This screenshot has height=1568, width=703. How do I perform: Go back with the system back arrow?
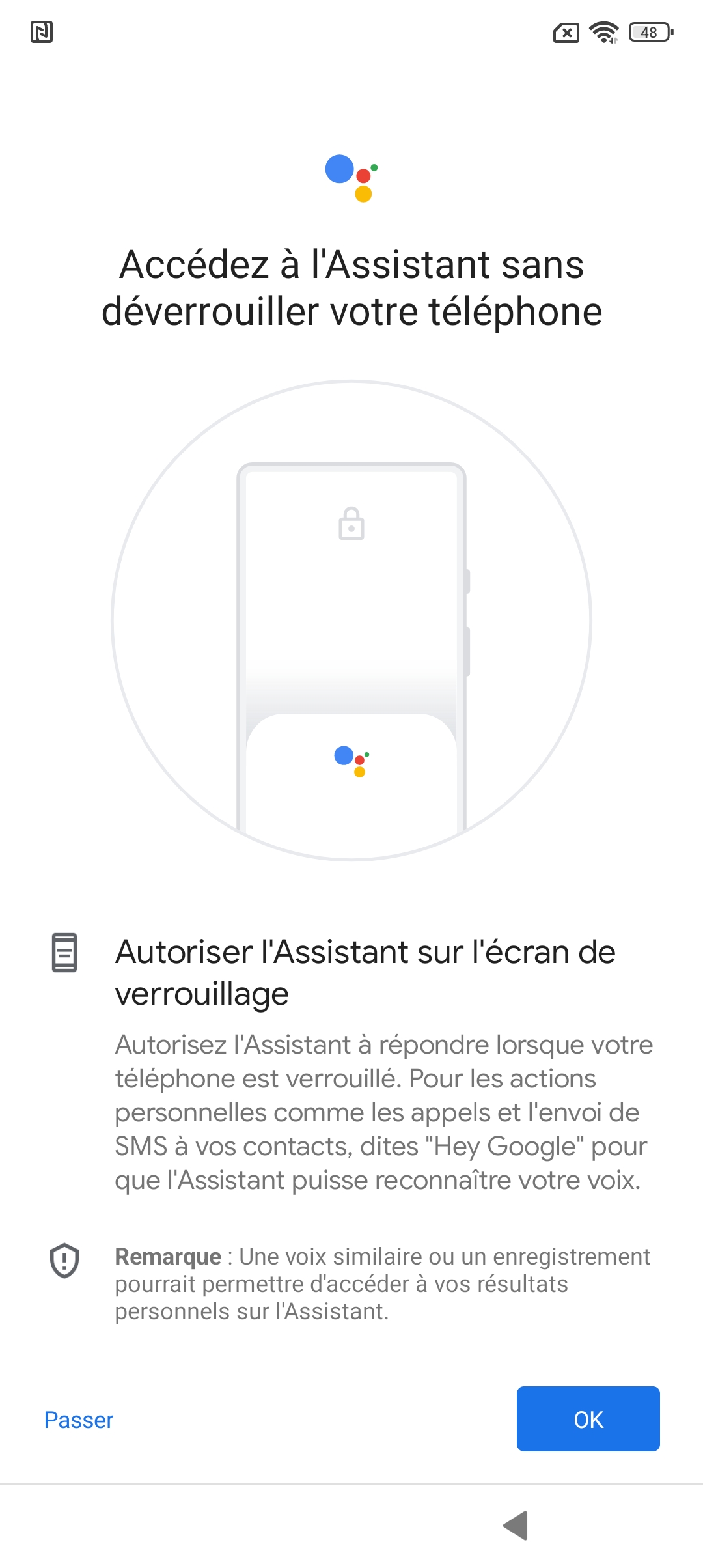(x=516, y=1525)
